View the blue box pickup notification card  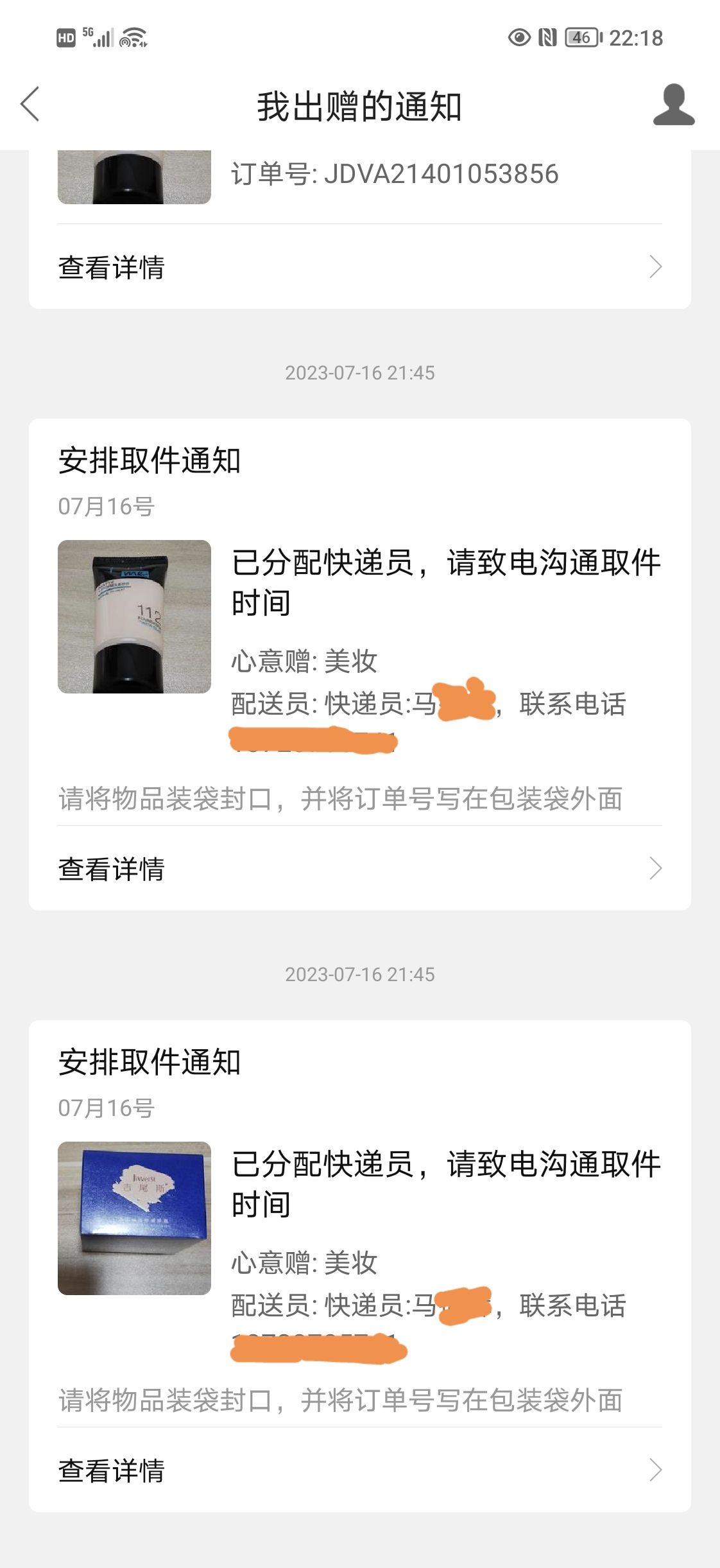[x=360, y=1266]
